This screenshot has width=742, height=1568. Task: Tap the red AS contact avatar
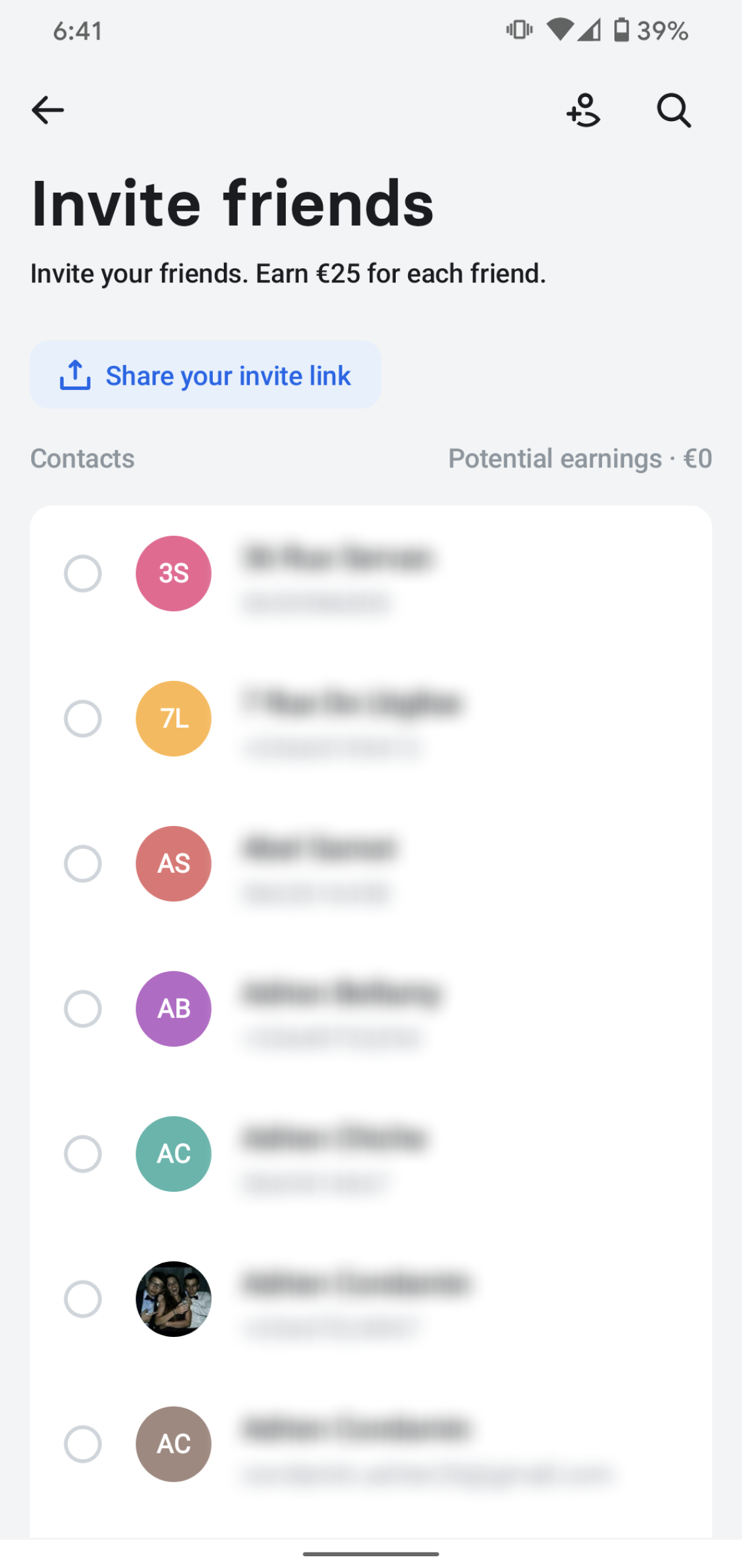click(x=172, y=864)
